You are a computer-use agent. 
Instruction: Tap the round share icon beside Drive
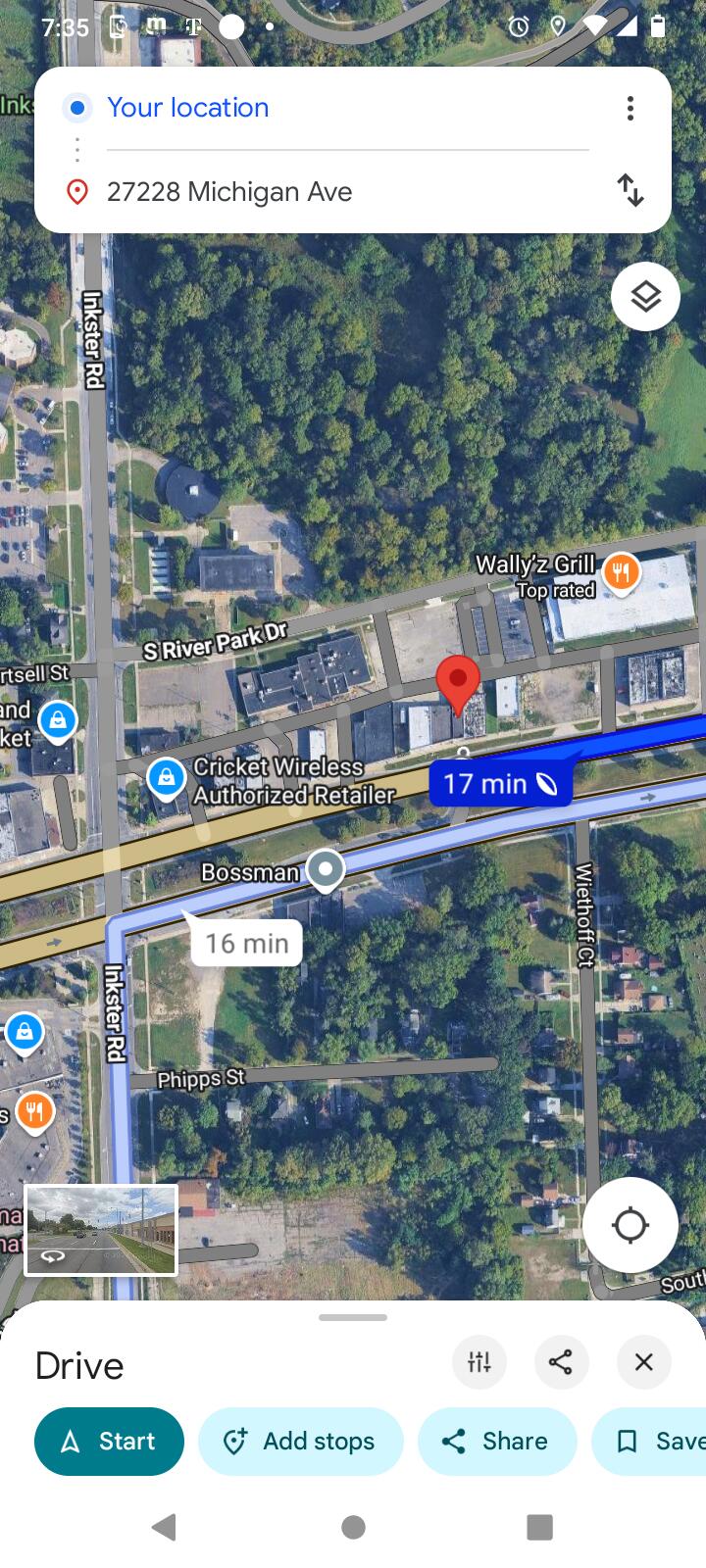(561, 1361)
